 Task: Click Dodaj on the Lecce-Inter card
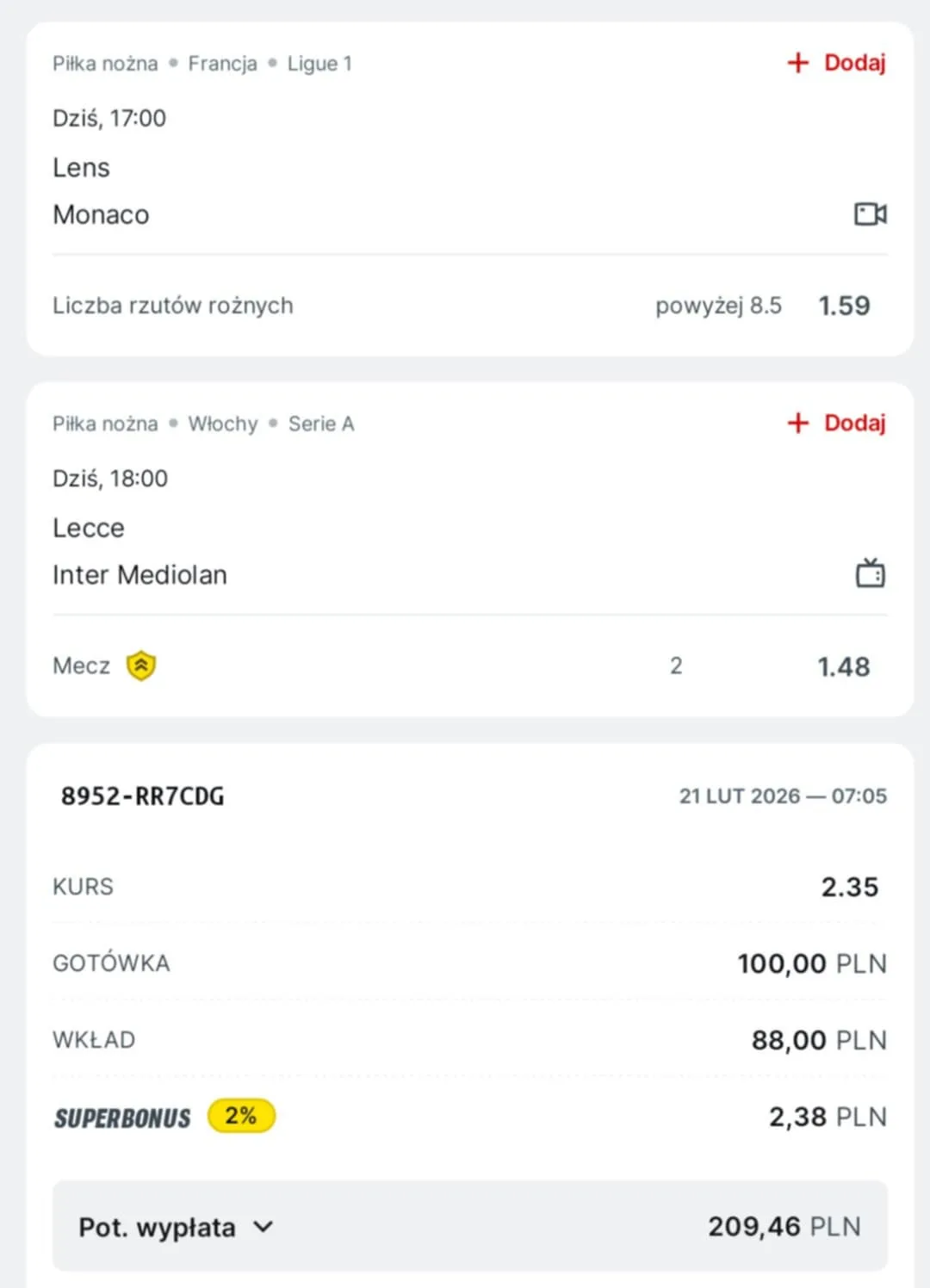(855, 423)
